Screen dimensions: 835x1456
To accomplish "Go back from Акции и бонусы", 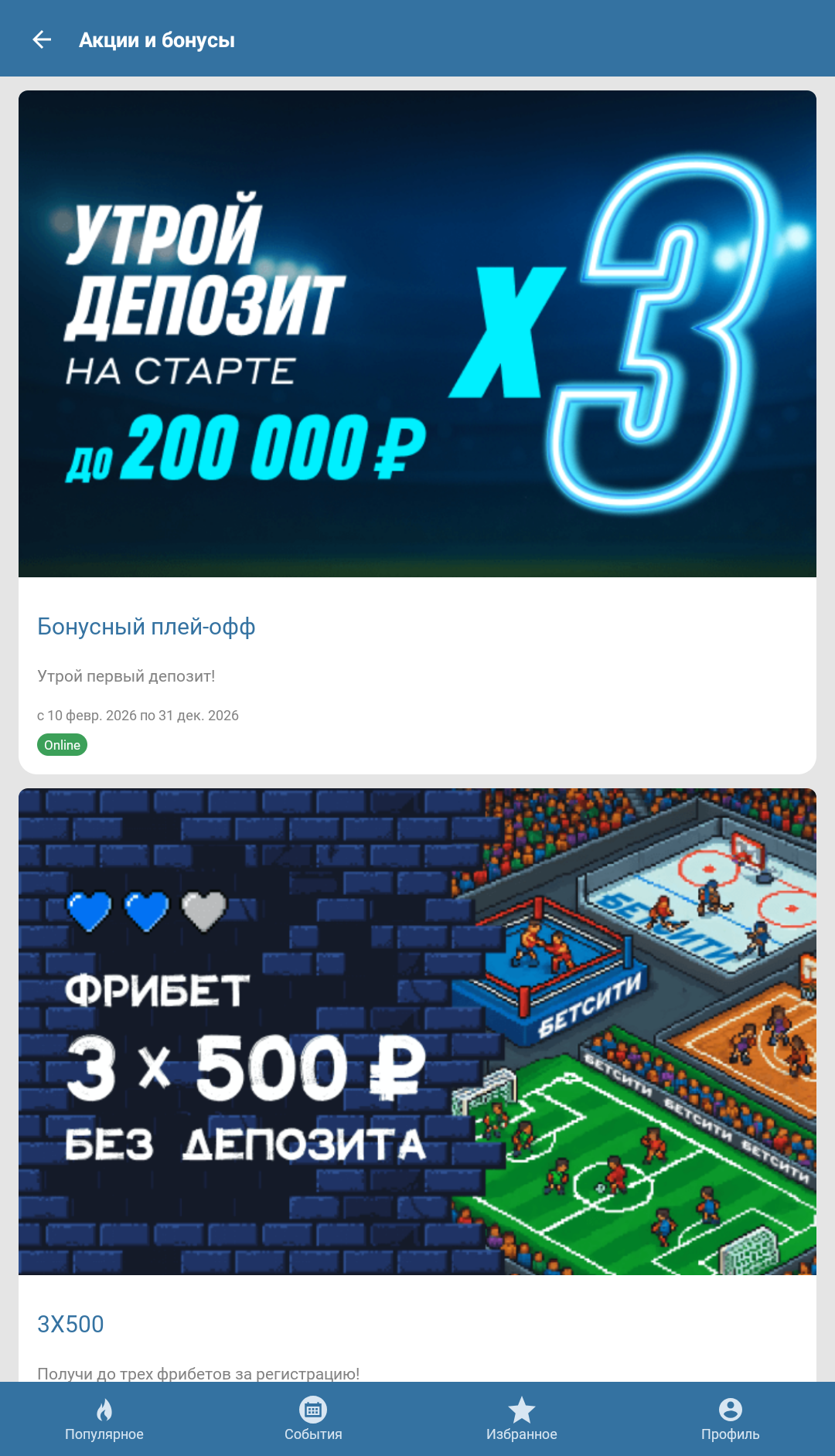I will pos(42,39).
